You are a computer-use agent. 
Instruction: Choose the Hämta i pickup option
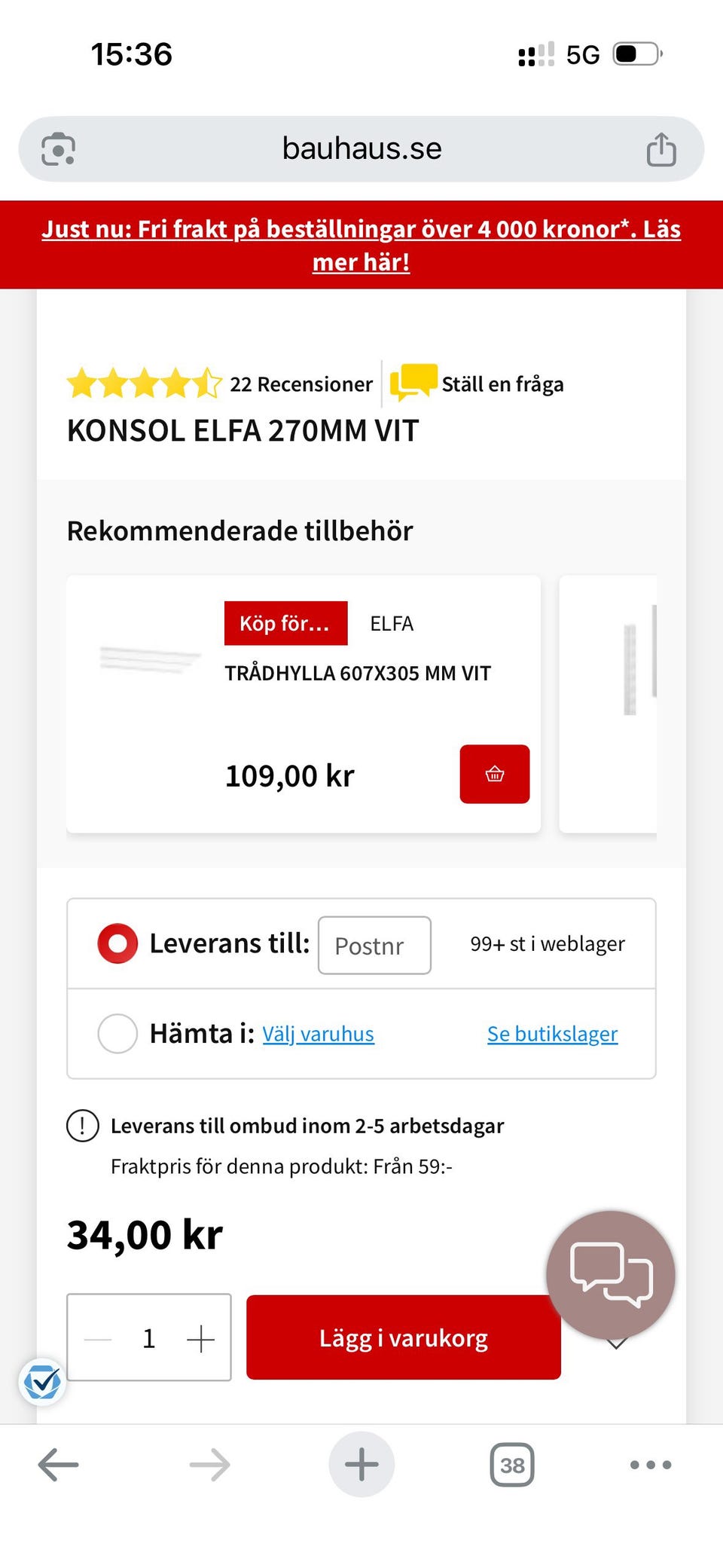[117, 1033]
